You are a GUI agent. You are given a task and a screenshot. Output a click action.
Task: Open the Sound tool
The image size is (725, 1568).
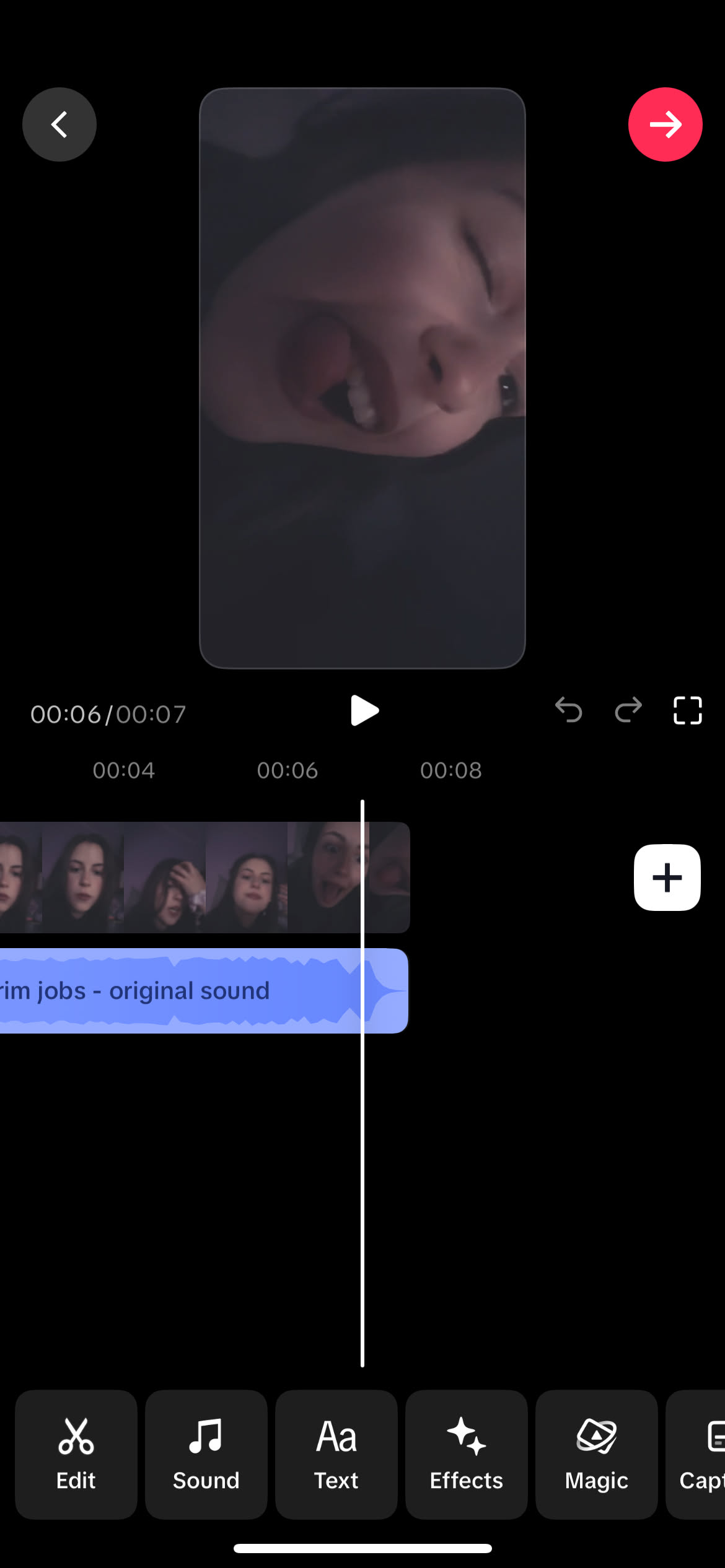tap(206, 1454)
